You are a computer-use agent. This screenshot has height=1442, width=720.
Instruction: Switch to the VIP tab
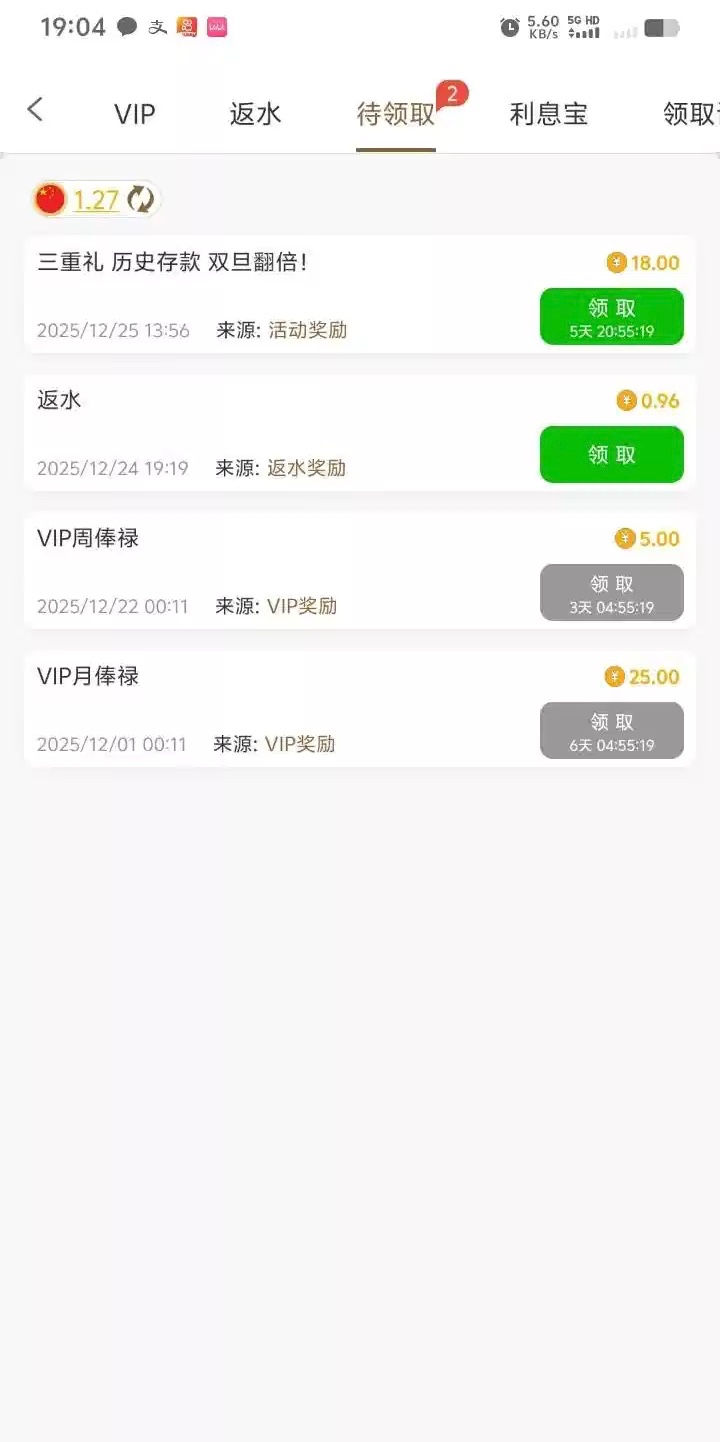tap(134, 114)
